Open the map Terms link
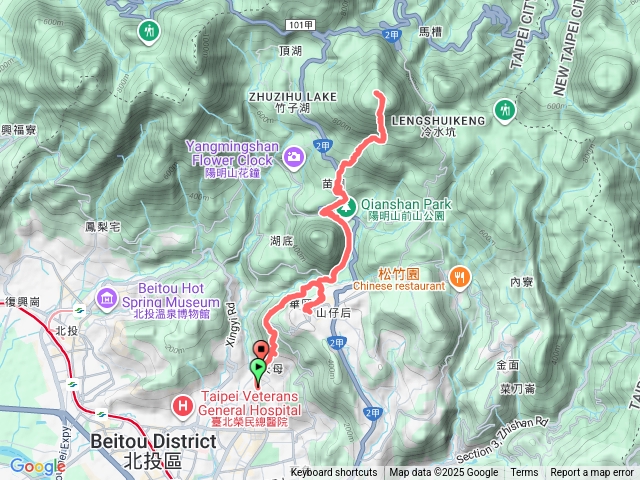Image resolution: width=640 pixels, height=480 pixels. [524, 473]
